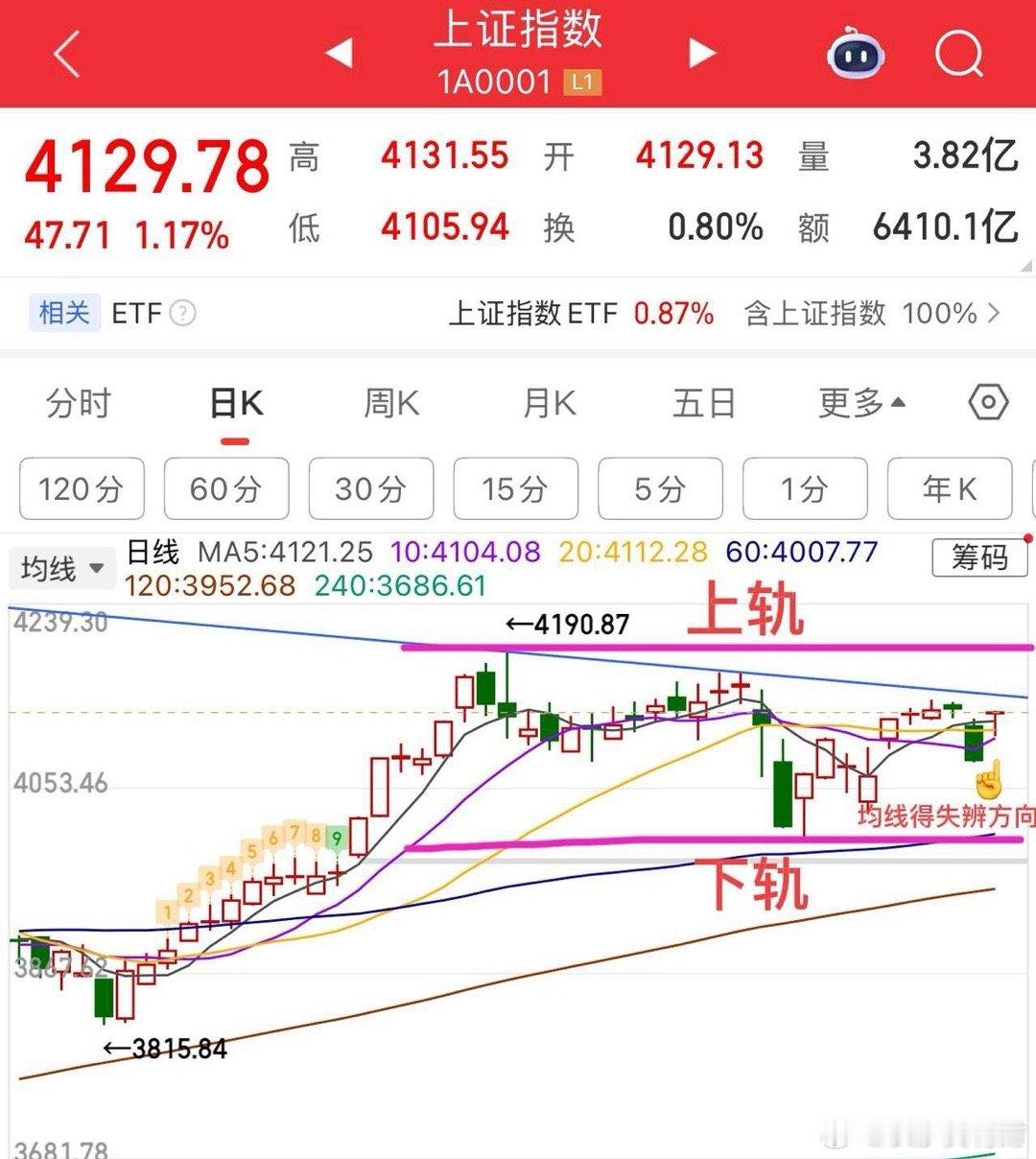The height and width of the screenshot is (1159, 1036).
Task: Click the back arrow at top left
Action: [x=63, y=53]
